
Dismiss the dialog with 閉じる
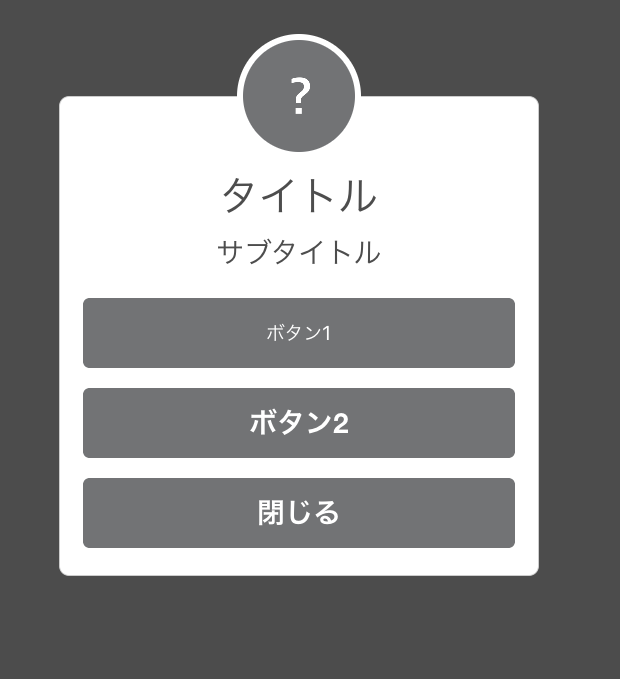click(298, 513)
